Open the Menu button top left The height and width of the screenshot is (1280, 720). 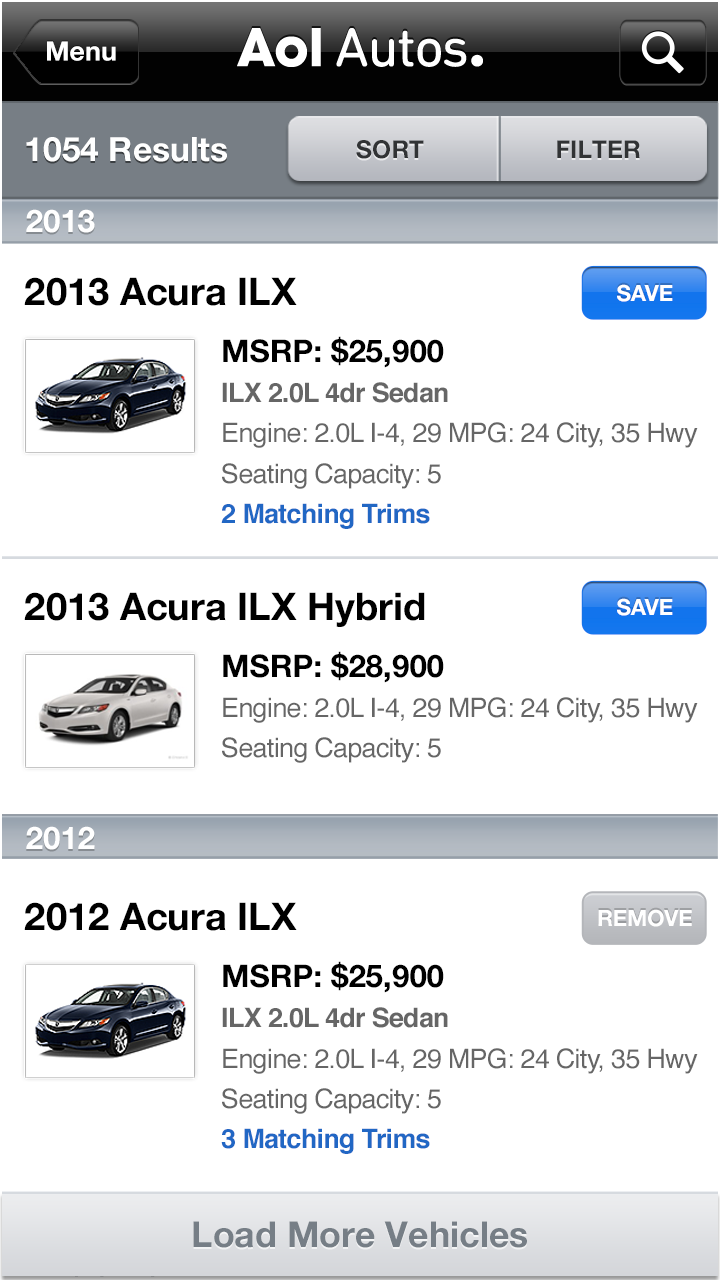point(78,52)
